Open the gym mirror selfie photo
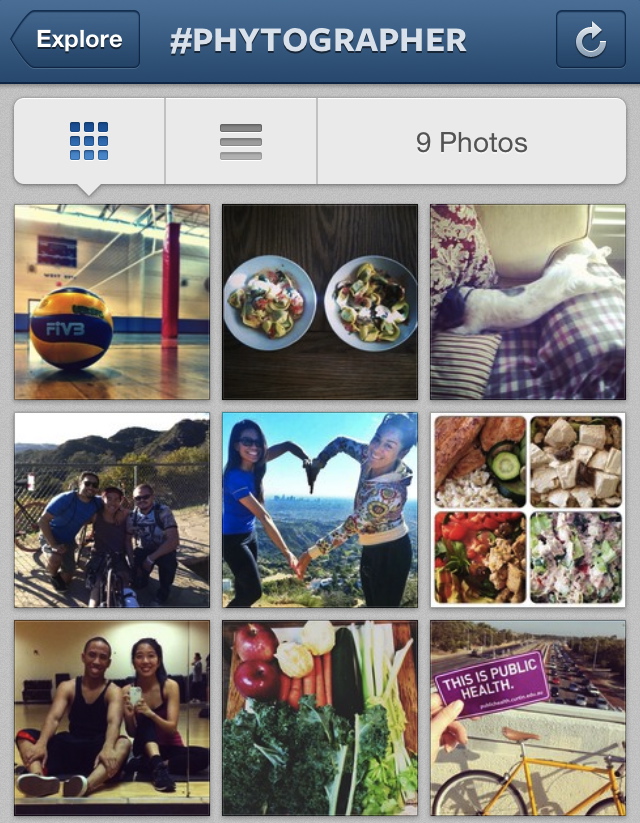Screen dimensions: 640x823 point(112,718)
